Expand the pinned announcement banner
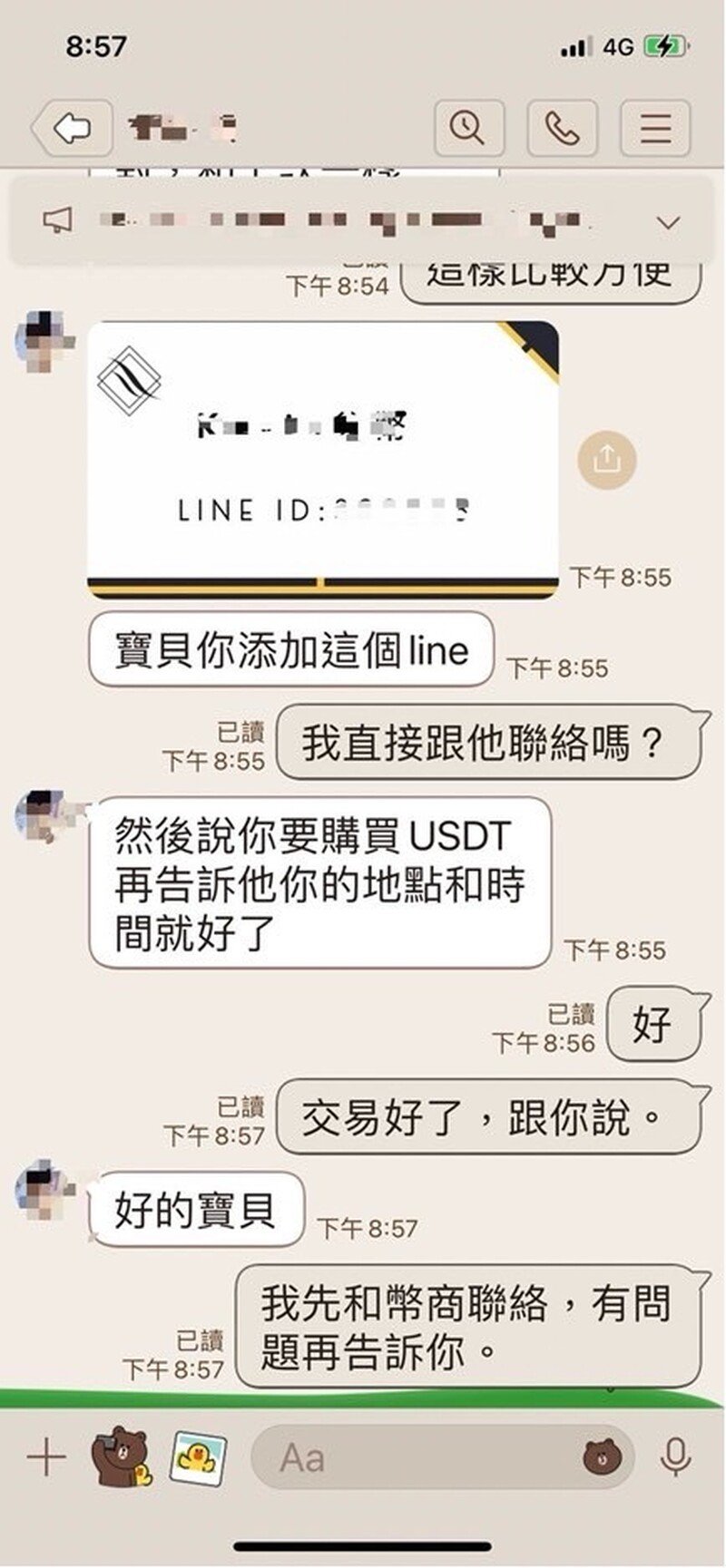Screen dimensions: 726x1568 click(x=669, y=222)
